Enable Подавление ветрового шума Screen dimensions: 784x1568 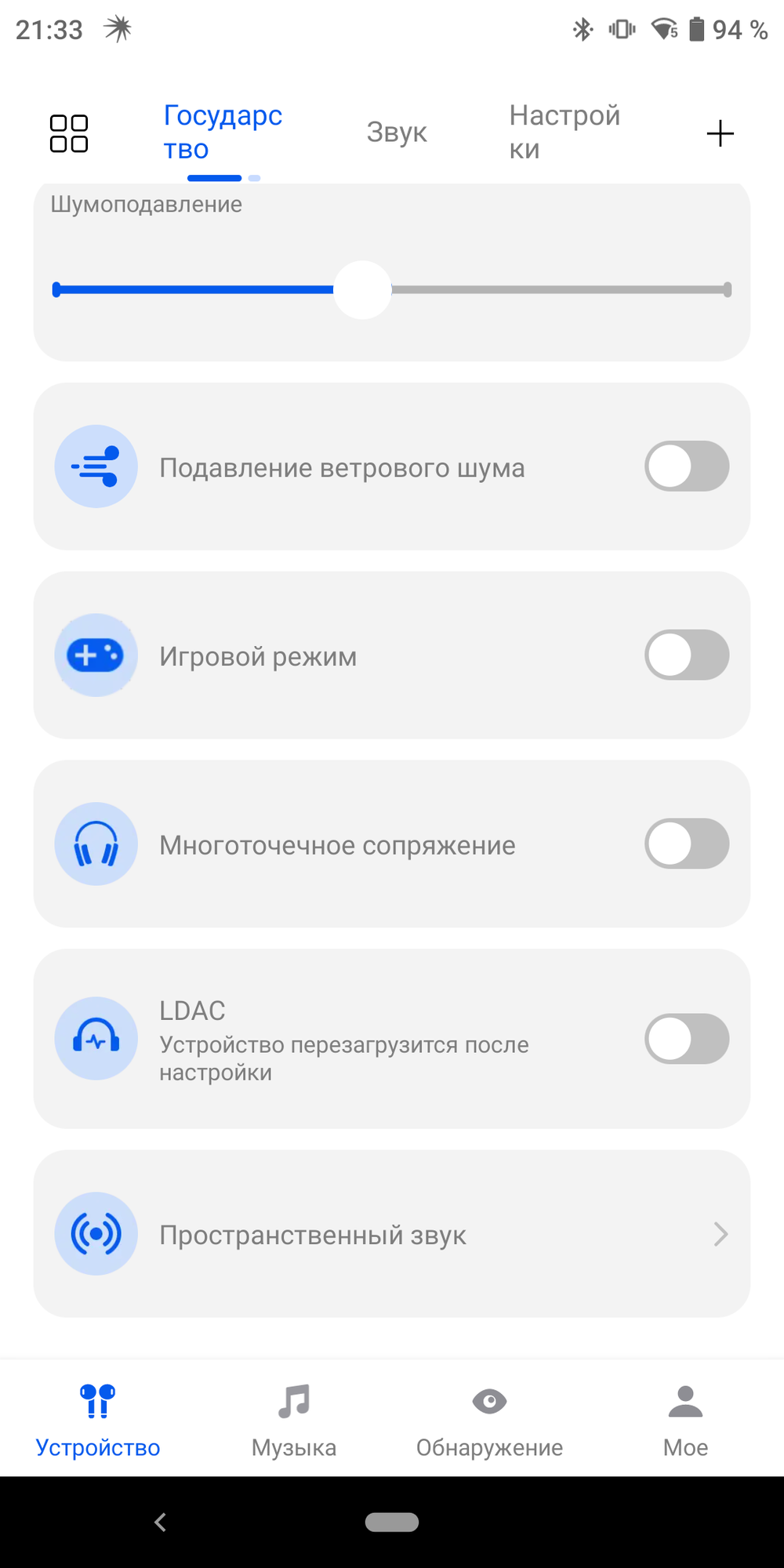pyautogui.click(x=687, y=466)
